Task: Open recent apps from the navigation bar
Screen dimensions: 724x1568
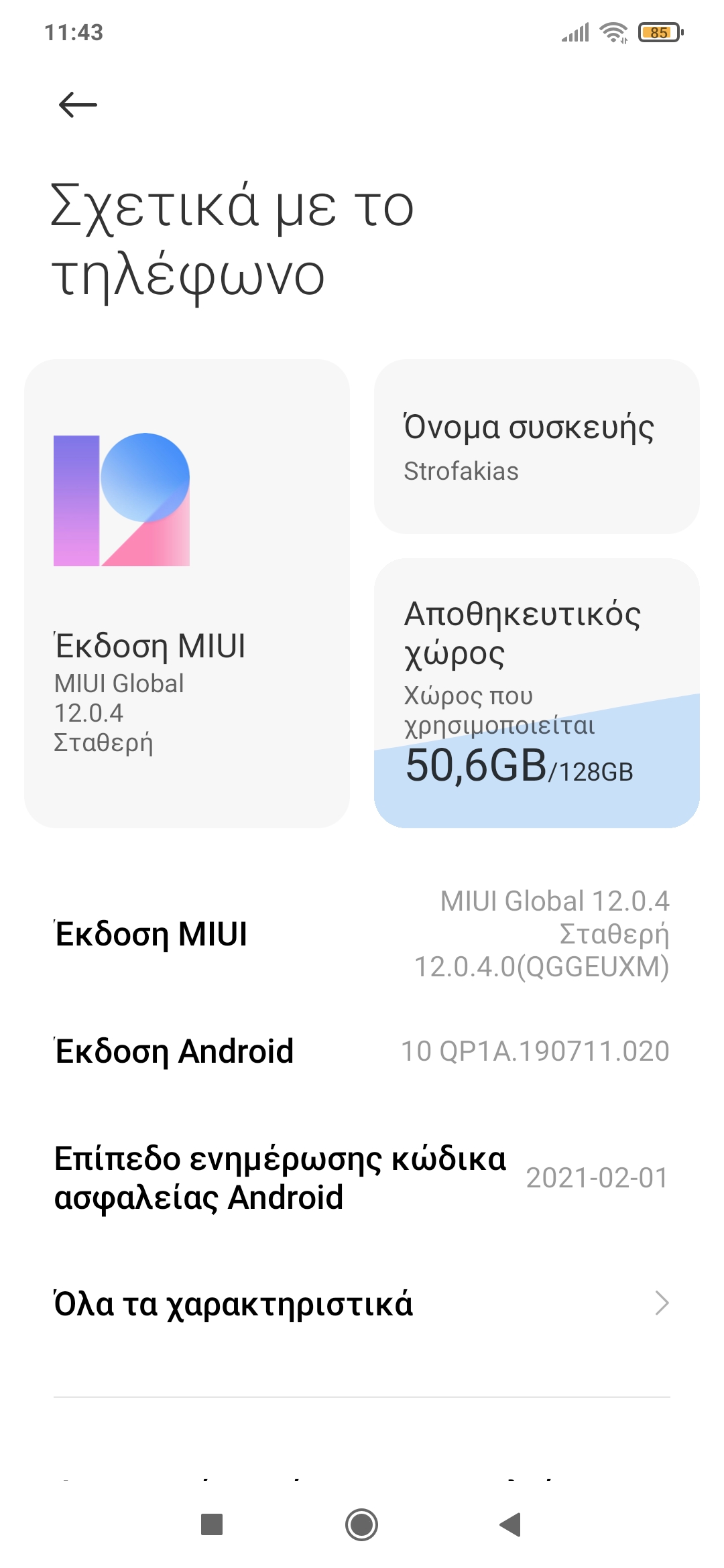Action: pyautogui.click(x=212, y=1524)
